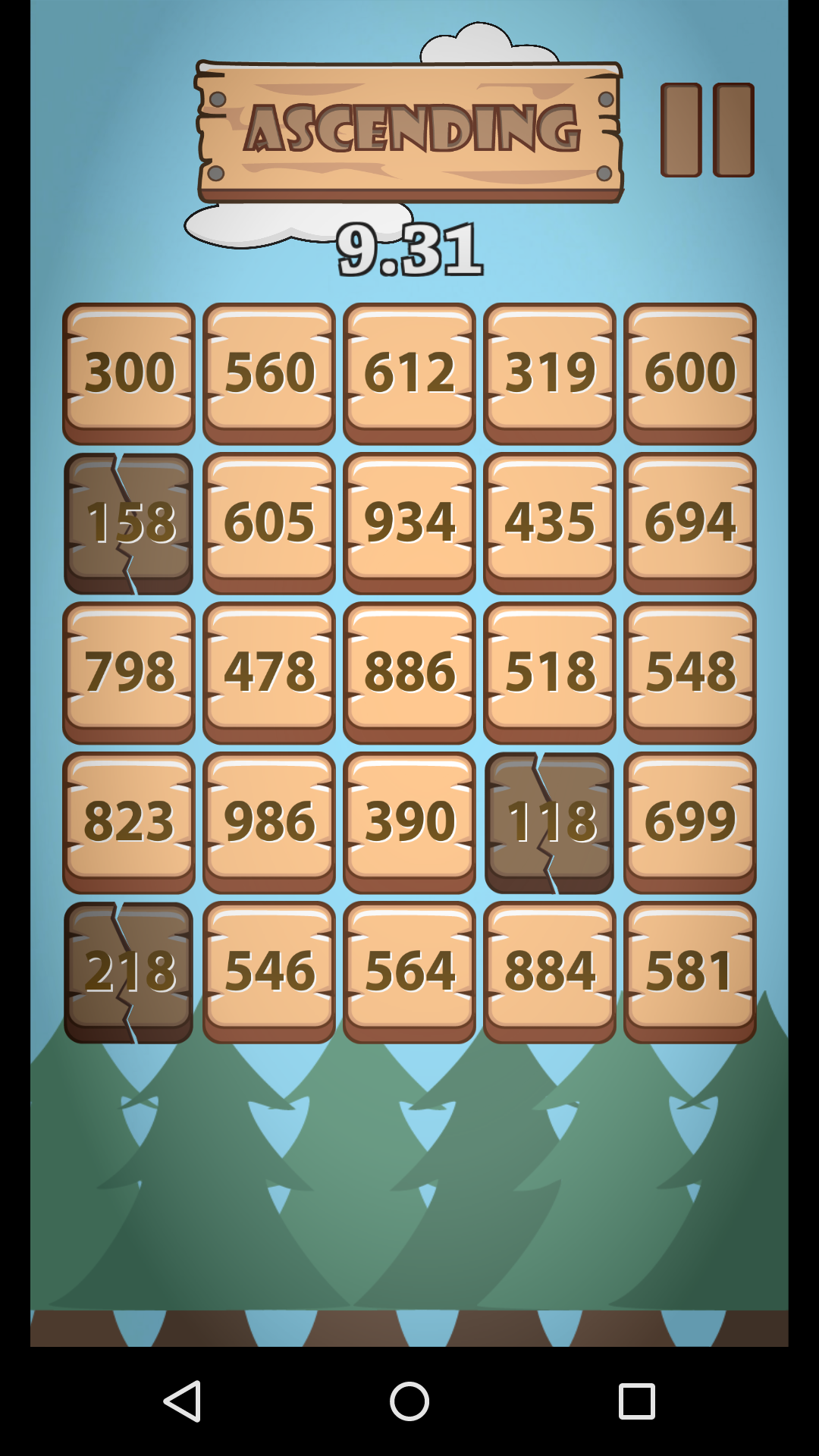Tap the 986 tile
This screenshot has width=819, height=1456.
(x=269, y=822)
